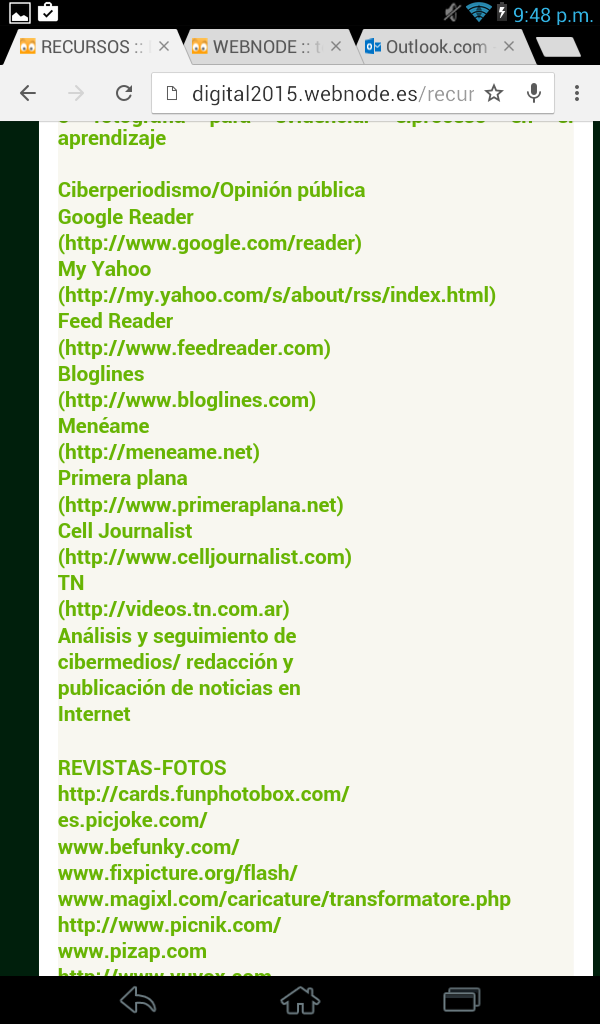This screenshot has width=600, height=1024.
Task: Tap the system home button
Action: point(299,999)
